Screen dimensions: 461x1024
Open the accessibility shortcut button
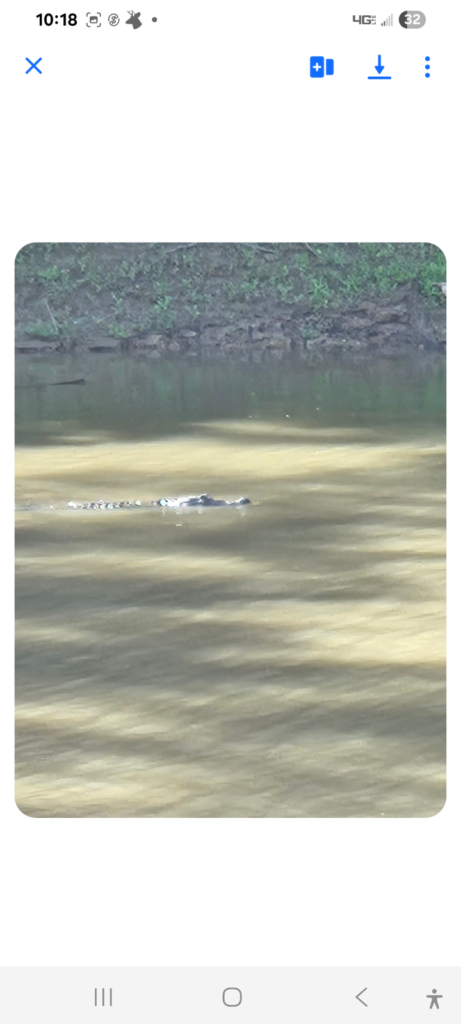point(434,999)
